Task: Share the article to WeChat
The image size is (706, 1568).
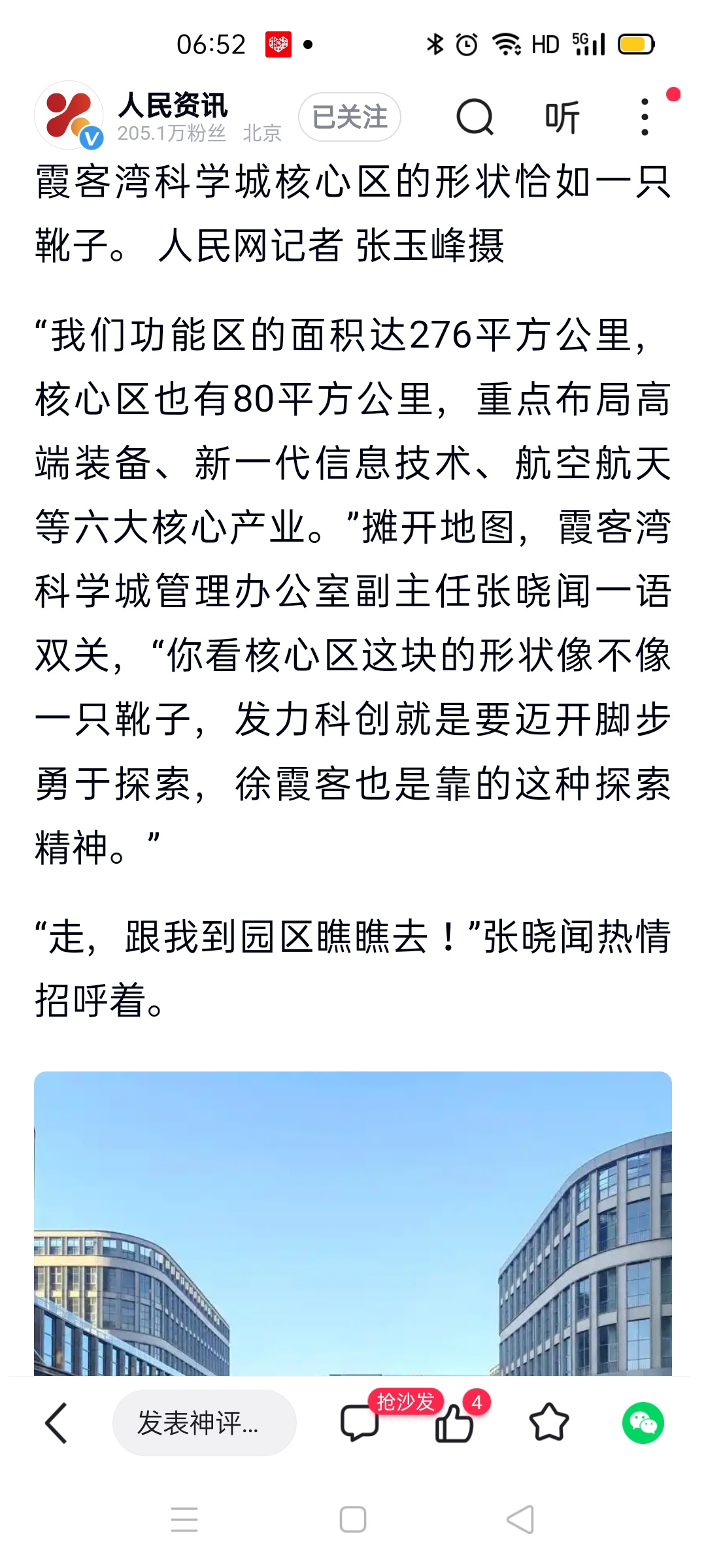Action: [x=643, y=1423]
